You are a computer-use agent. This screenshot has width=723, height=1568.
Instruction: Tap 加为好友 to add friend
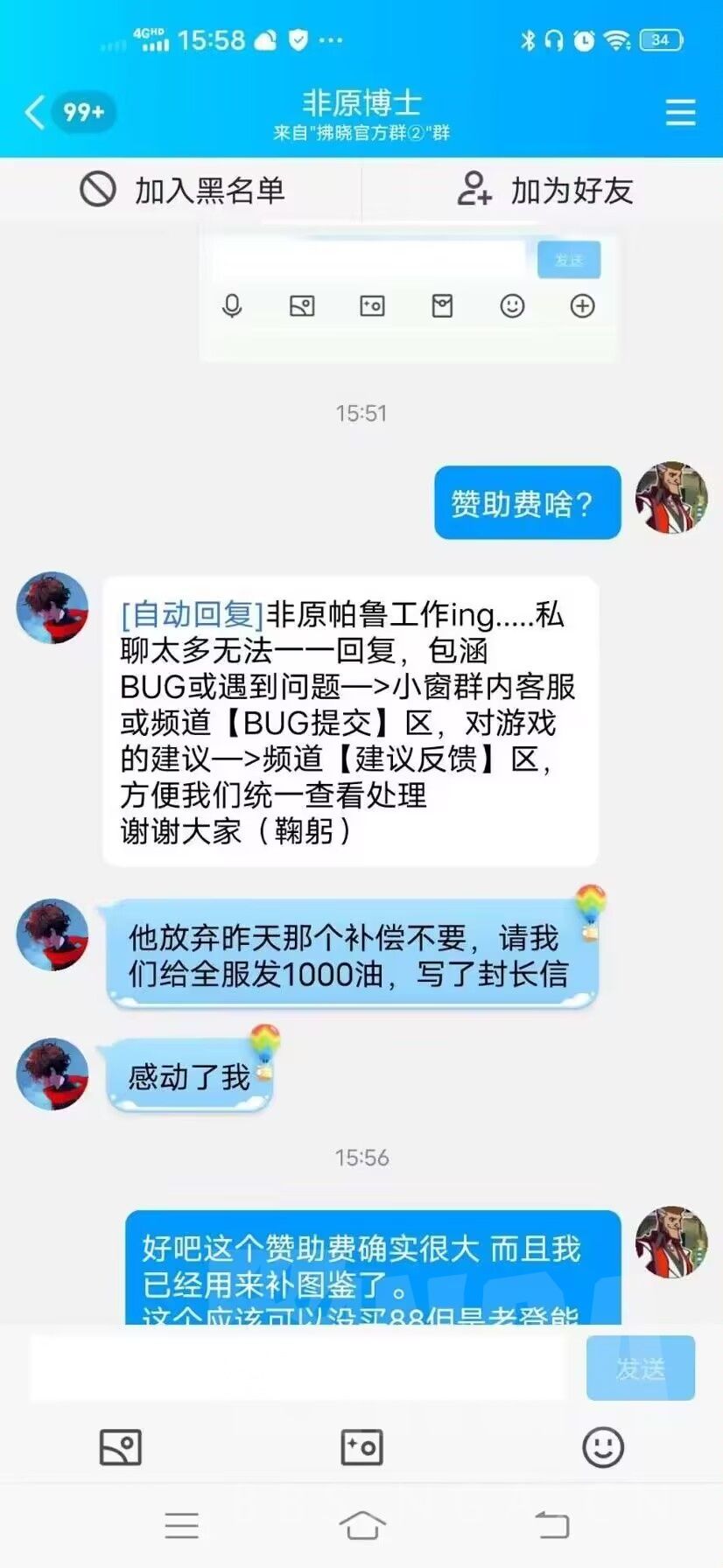tap(544, 190)
